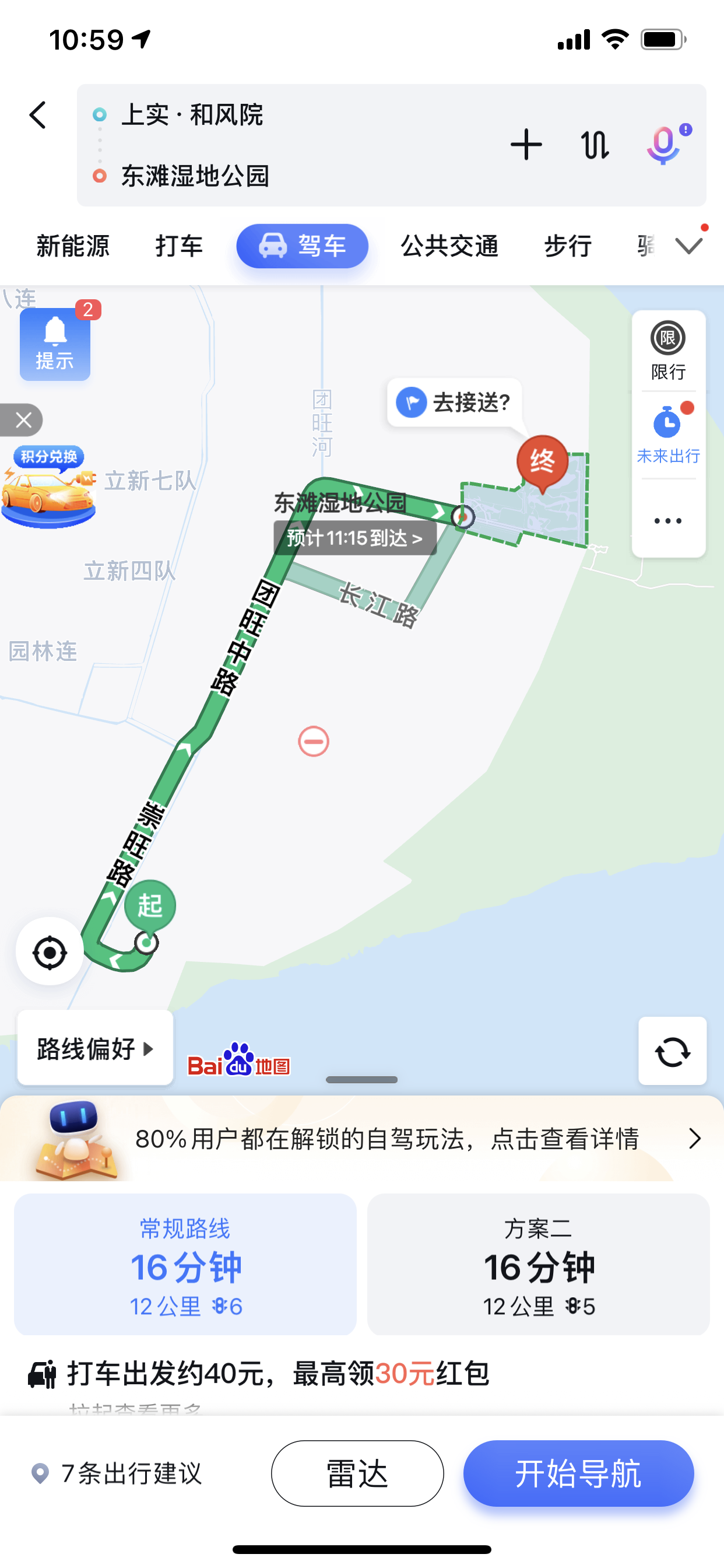The width and height of the screenshot is (724, 1568).
Task: Open voice assistant microphone
Action: point(664,145)
